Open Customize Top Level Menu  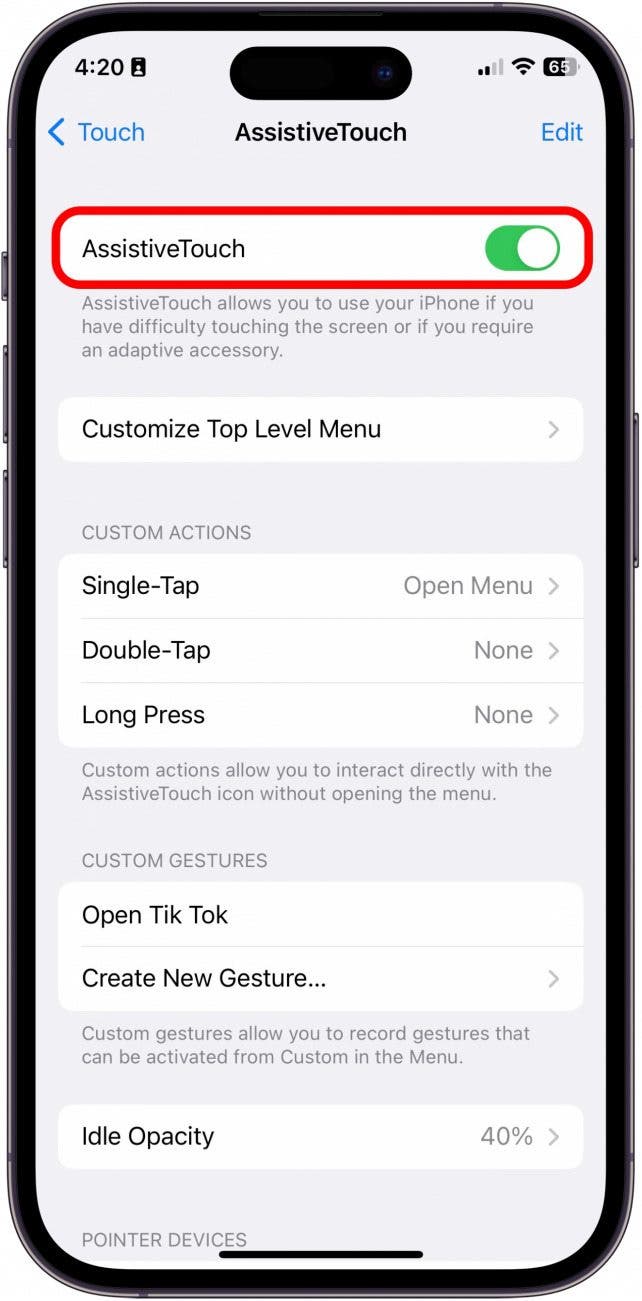click(x=320, y=429)
